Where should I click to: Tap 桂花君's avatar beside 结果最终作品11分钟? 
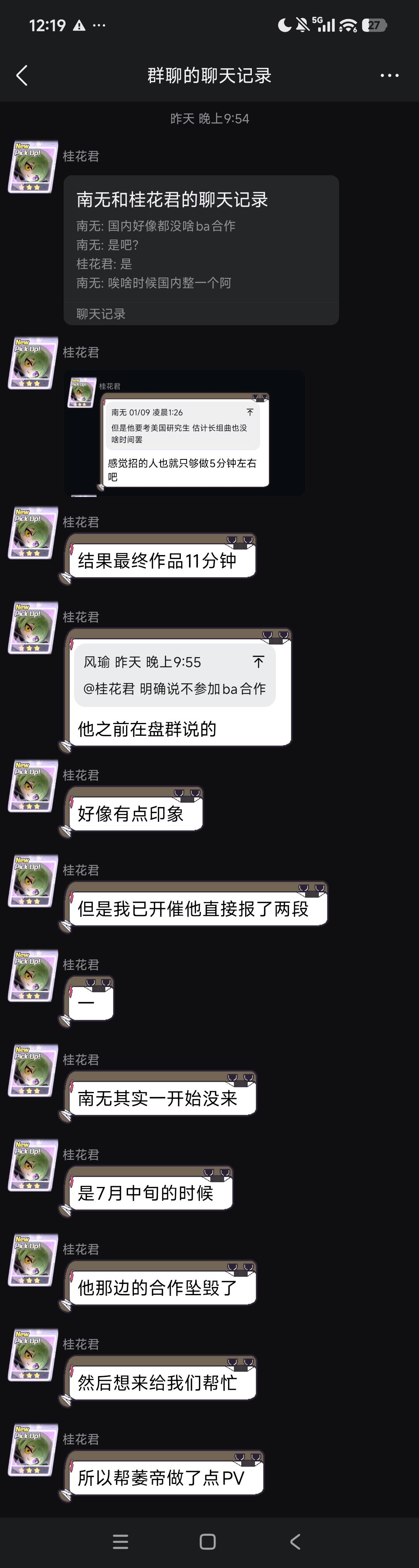[33, 533]
